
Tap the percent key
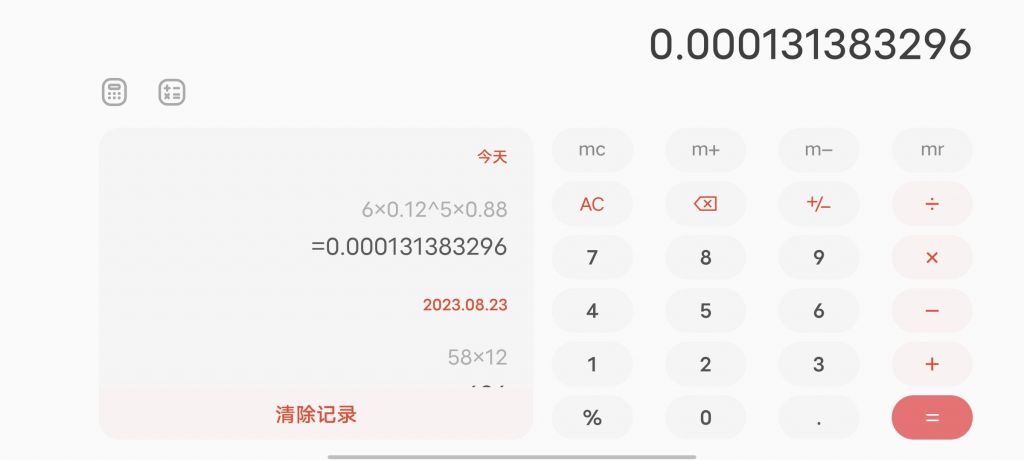592,418
